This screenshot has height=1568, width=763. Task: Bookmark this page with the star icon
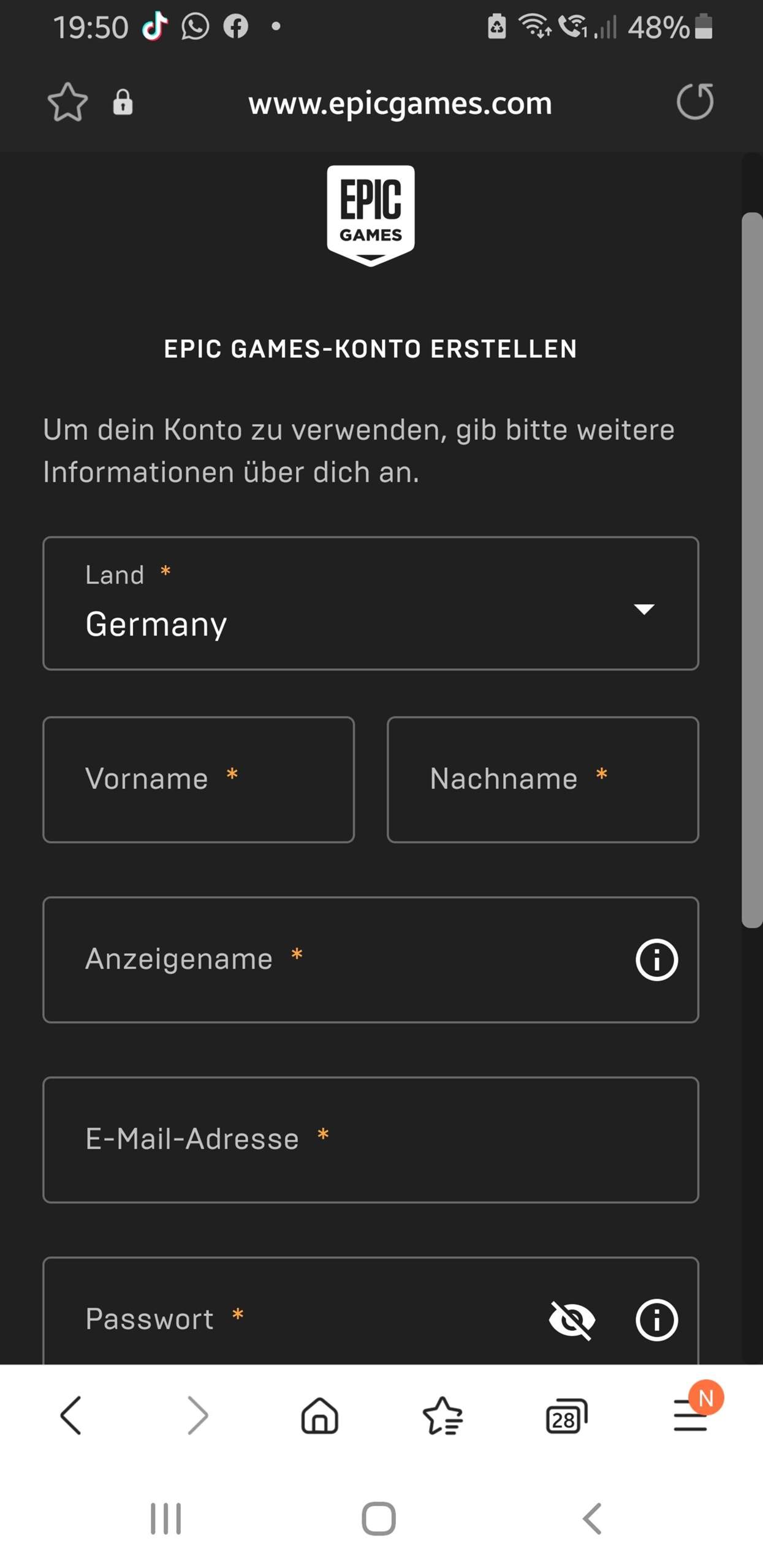click(67, 103)
